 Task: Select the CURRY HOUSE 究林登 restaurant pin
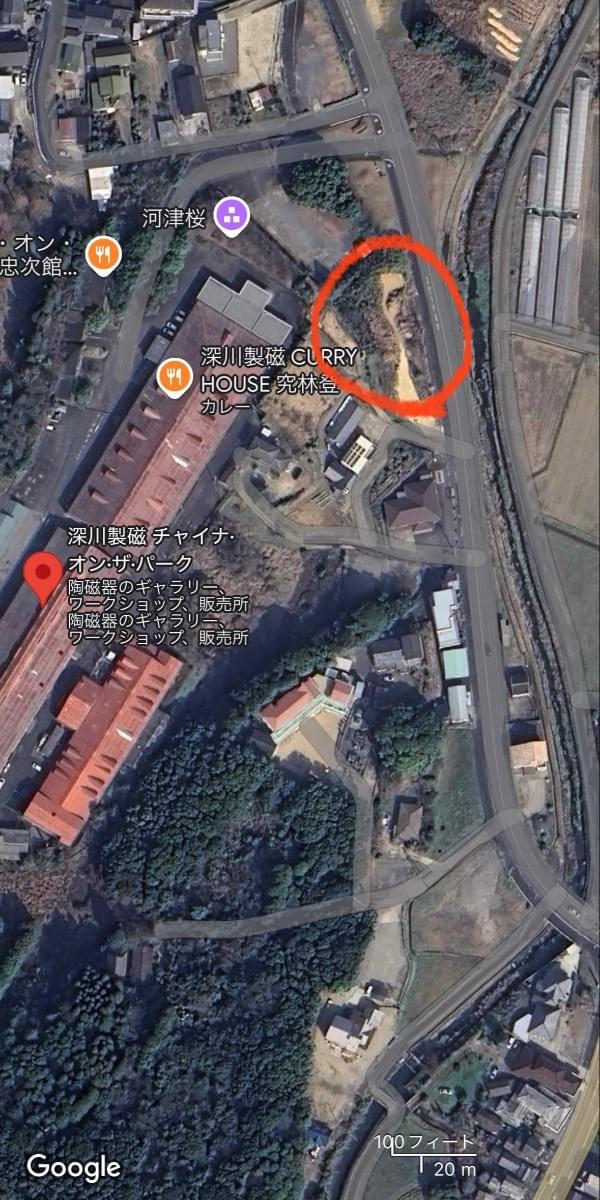(175, 376)
